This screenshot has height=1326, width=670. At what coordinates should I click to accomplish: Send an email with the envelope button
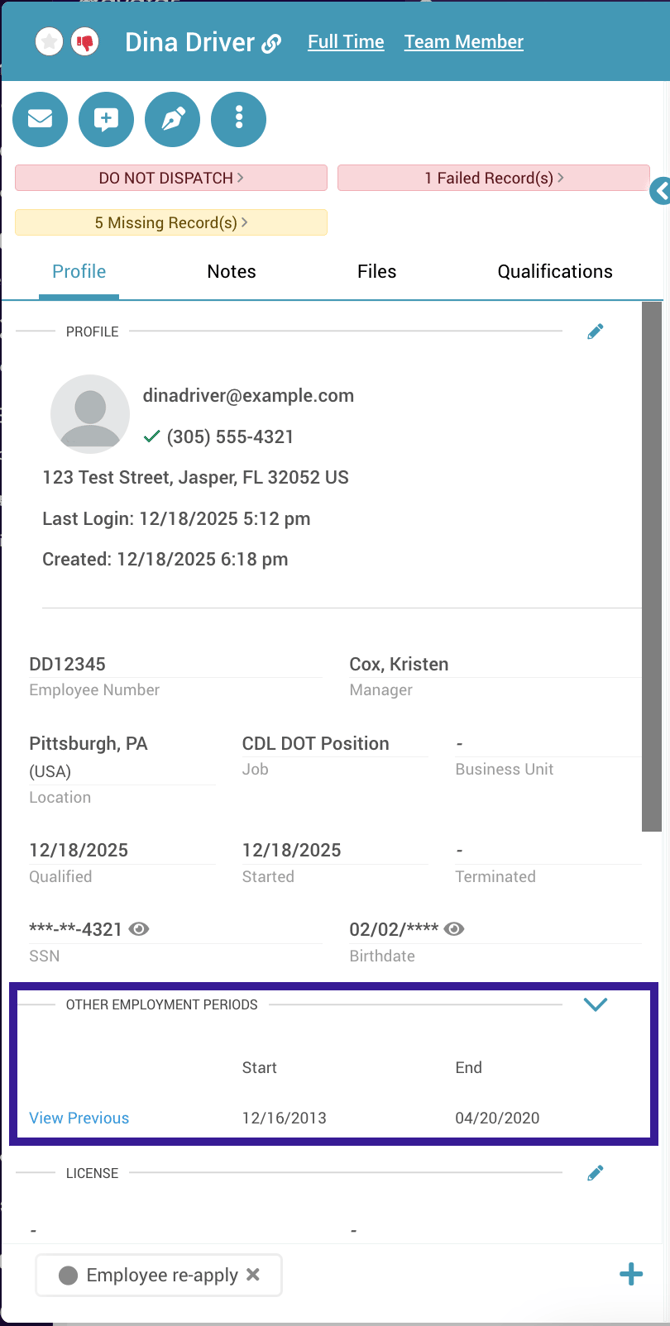tap(40, 119)
